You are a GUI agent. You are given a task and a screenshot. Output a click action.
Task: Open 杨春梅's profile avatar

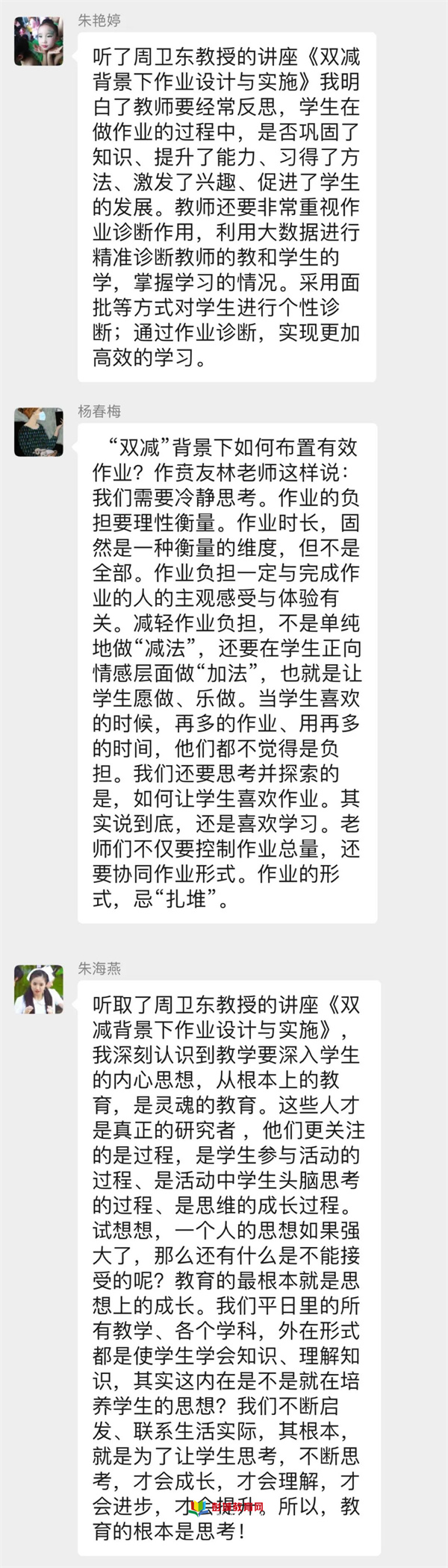[39, 431]
